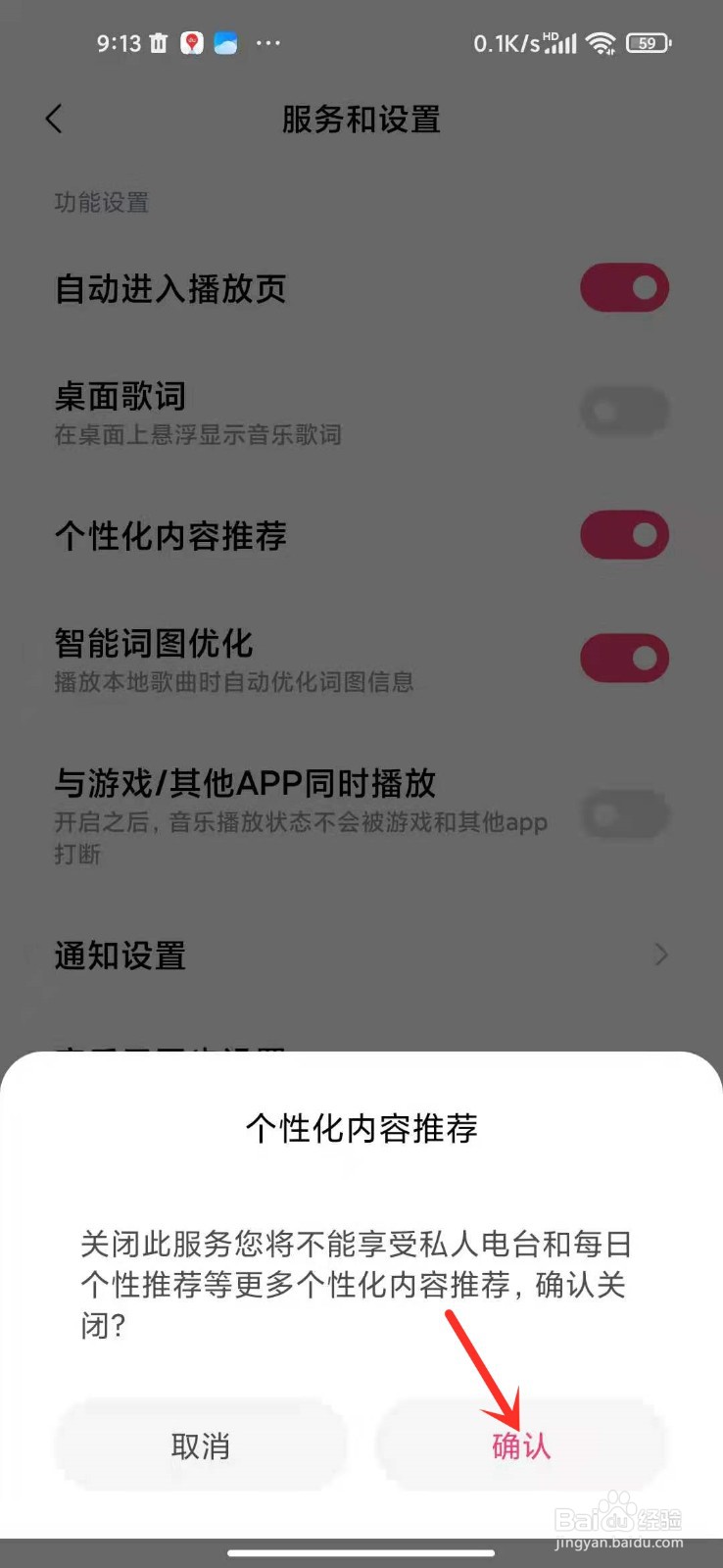Turn off the 智能词图优化 switch
723x1568 pixels.
[624, 658]
